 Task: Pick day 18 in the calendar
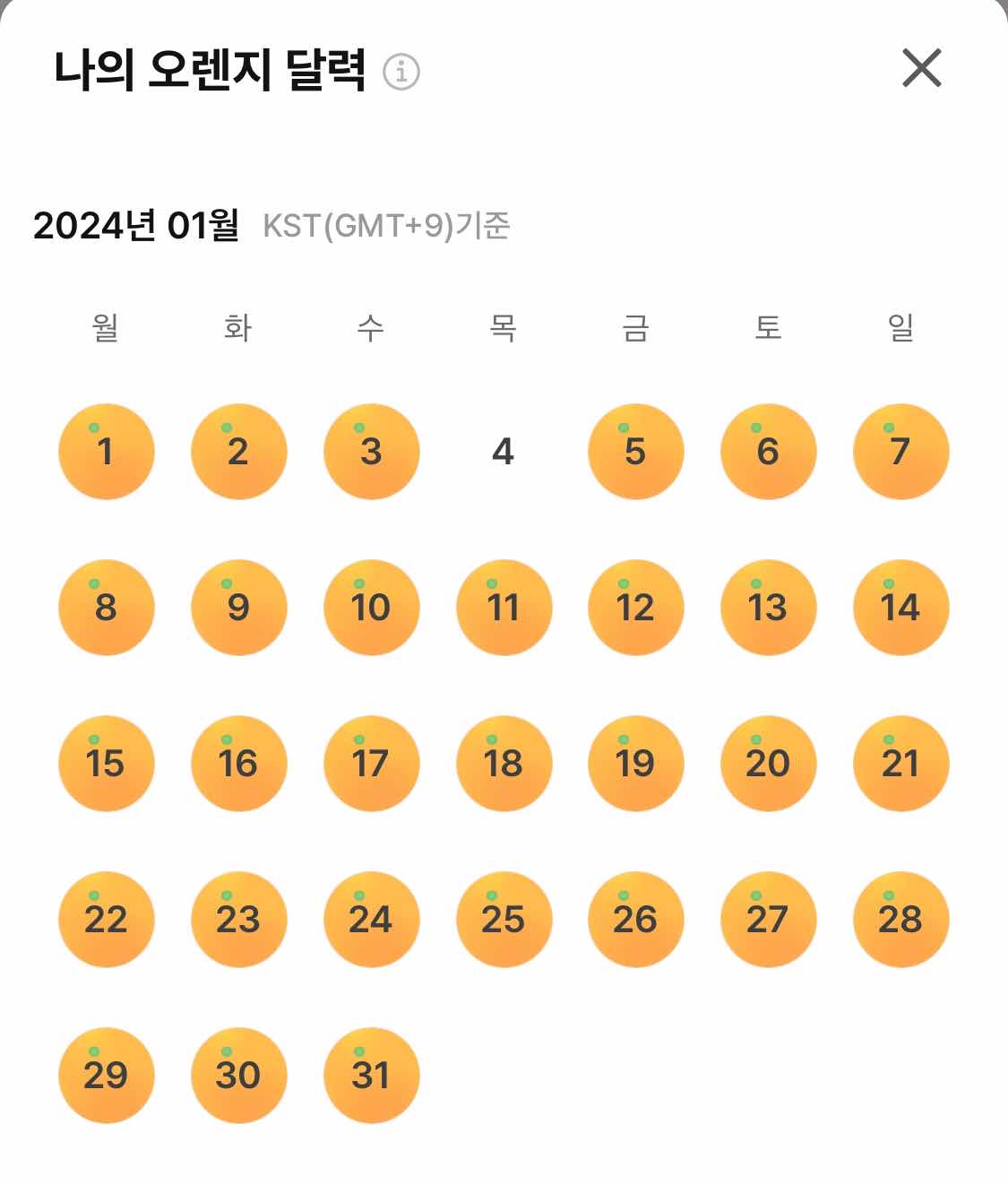[x=503, y=763]
